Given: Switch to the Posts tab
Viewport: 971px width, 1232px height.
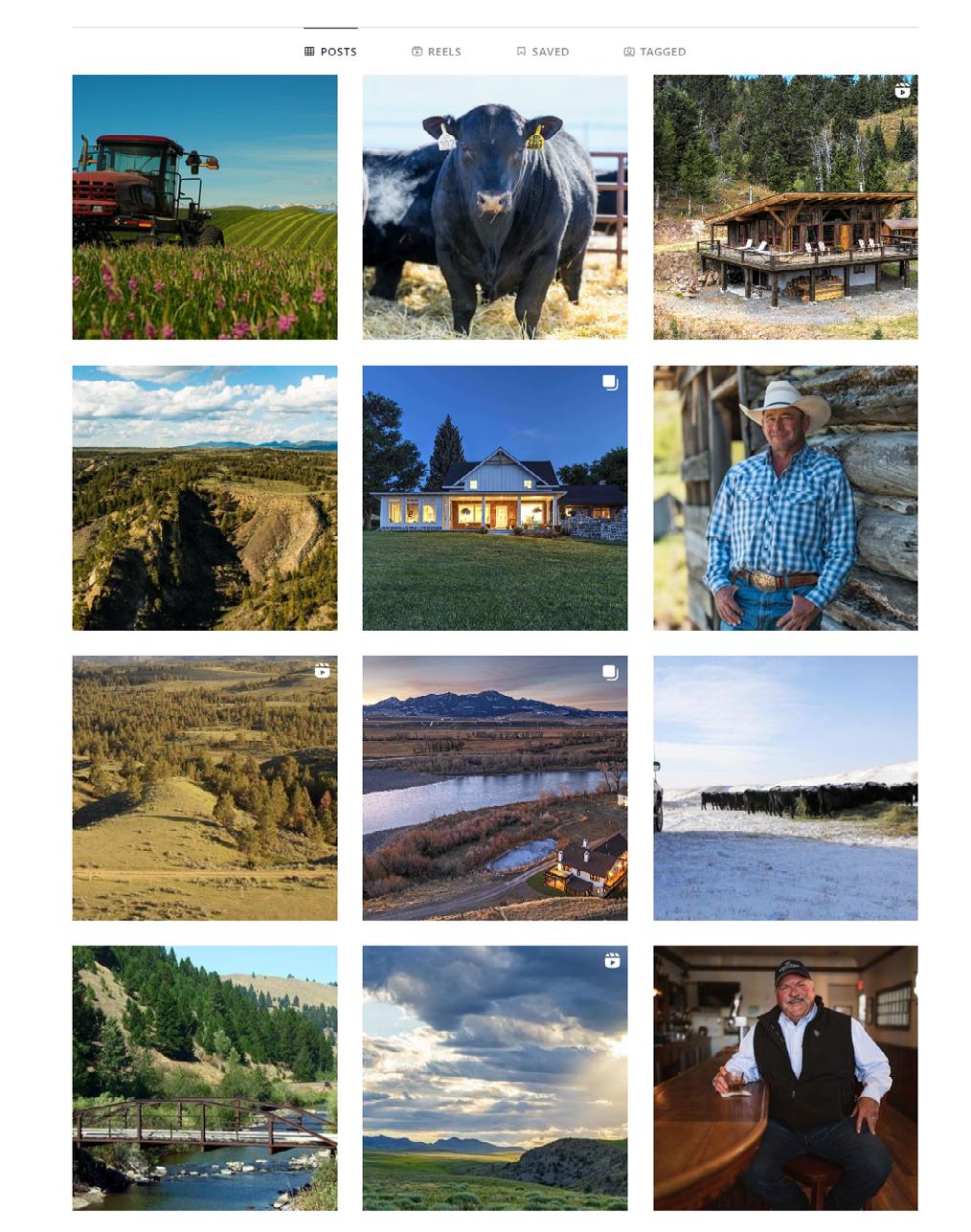Looking at the screenshot, I should (x=330, y=52).
